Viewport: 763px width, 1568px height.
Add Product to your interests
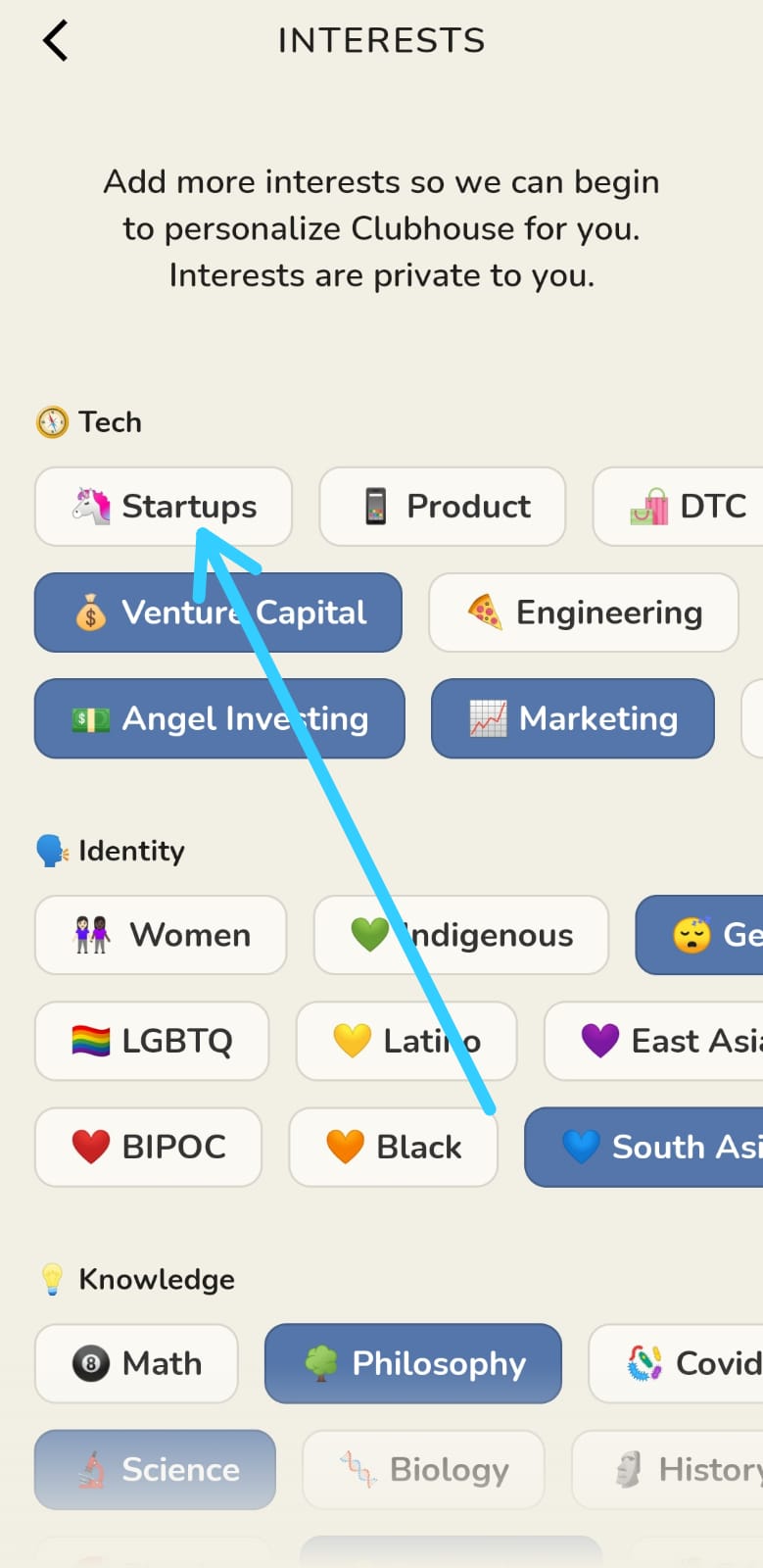[x=443, y=507]
